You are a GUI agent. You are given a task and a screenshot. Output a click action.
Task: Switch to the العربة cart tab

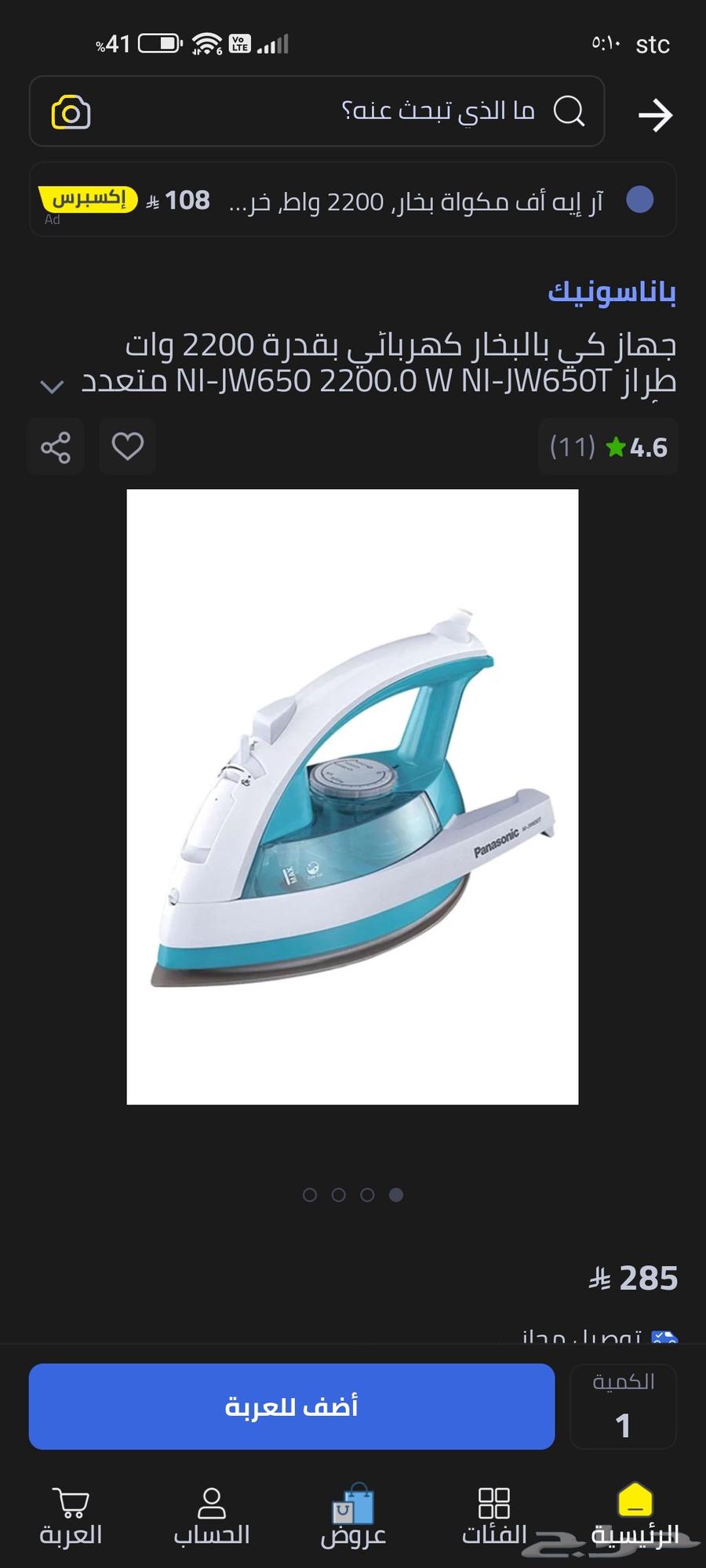[x=71, y=1515]
